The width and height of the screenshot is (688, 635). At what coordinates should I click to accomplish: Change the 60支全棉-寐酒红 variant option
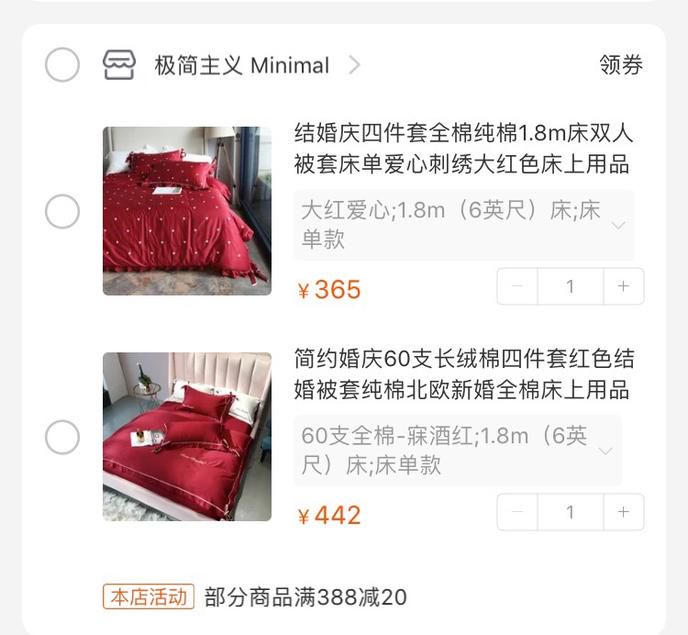[458, 451]
